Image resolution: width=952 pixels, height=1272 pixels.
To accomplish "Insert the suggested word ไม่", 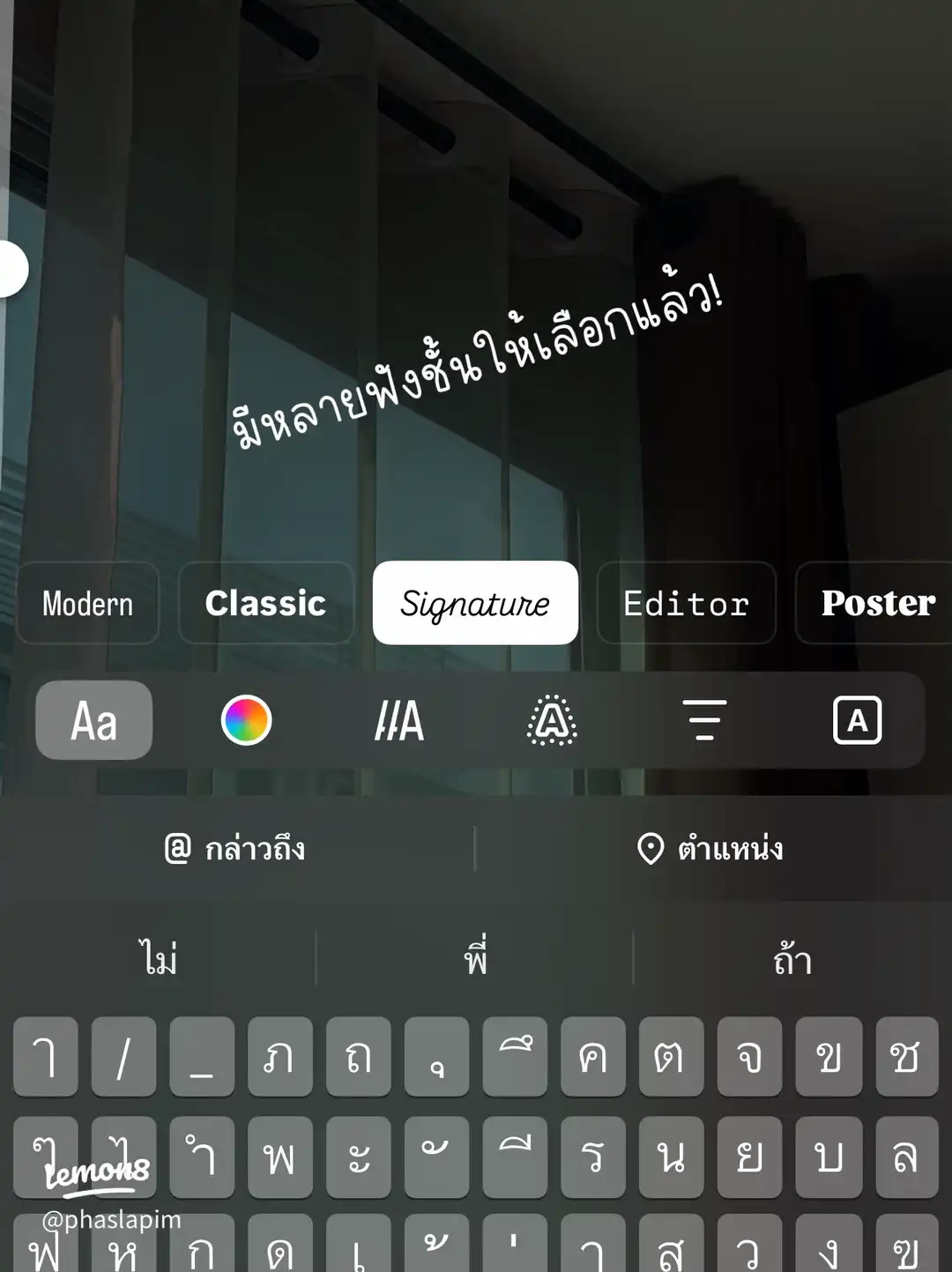I will (x=159, y=958).
